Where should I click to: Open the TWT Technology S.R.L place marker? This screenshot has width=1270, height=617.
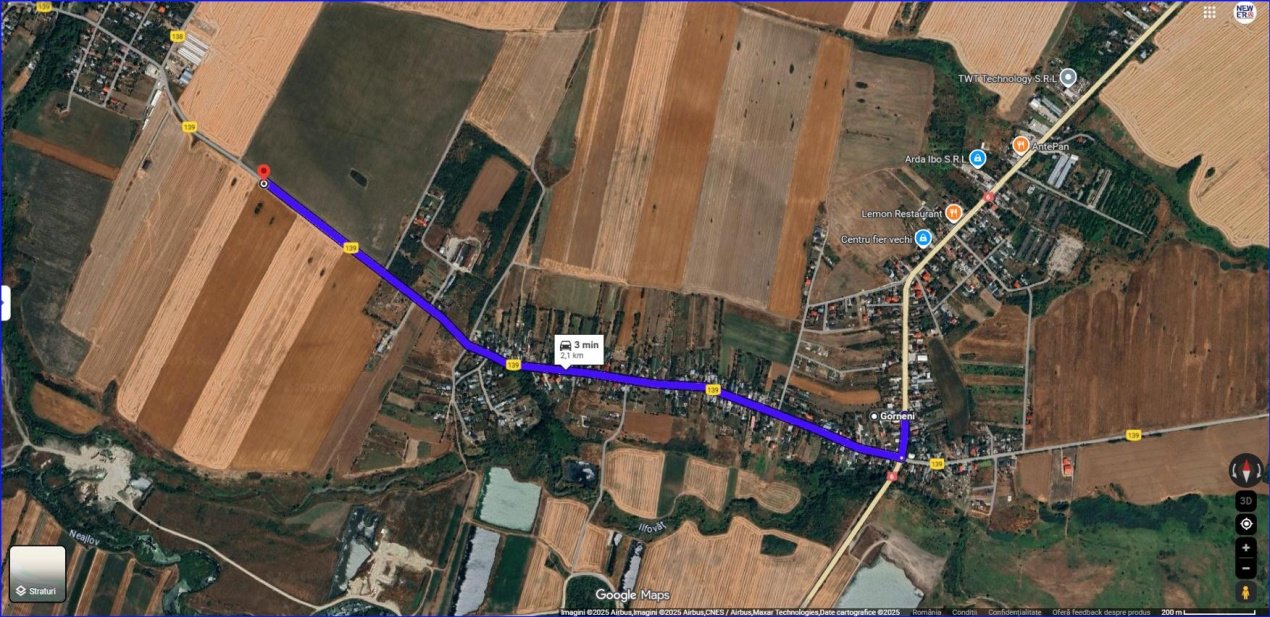1068,77
